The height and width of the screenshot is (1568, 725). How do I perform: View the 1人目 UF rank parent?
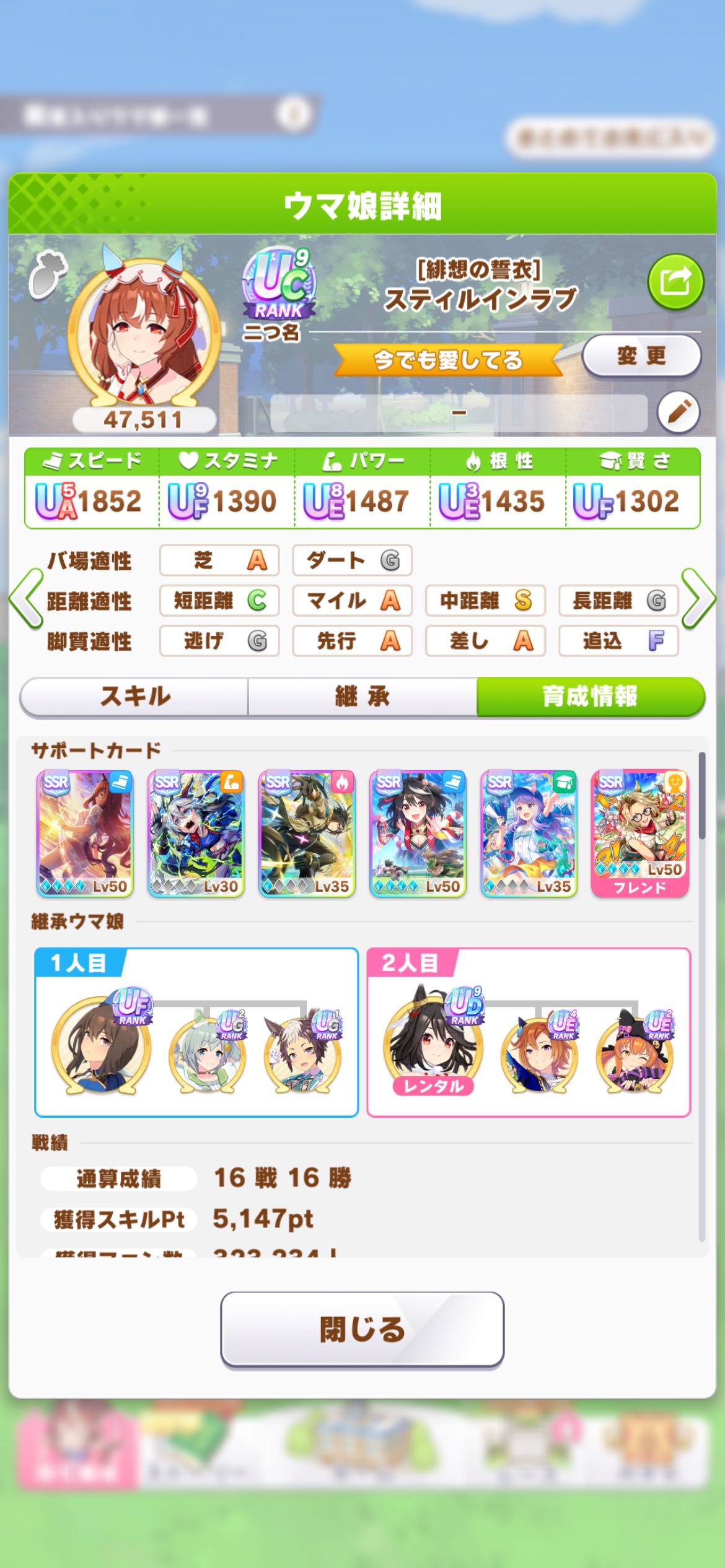[101, 1045]
